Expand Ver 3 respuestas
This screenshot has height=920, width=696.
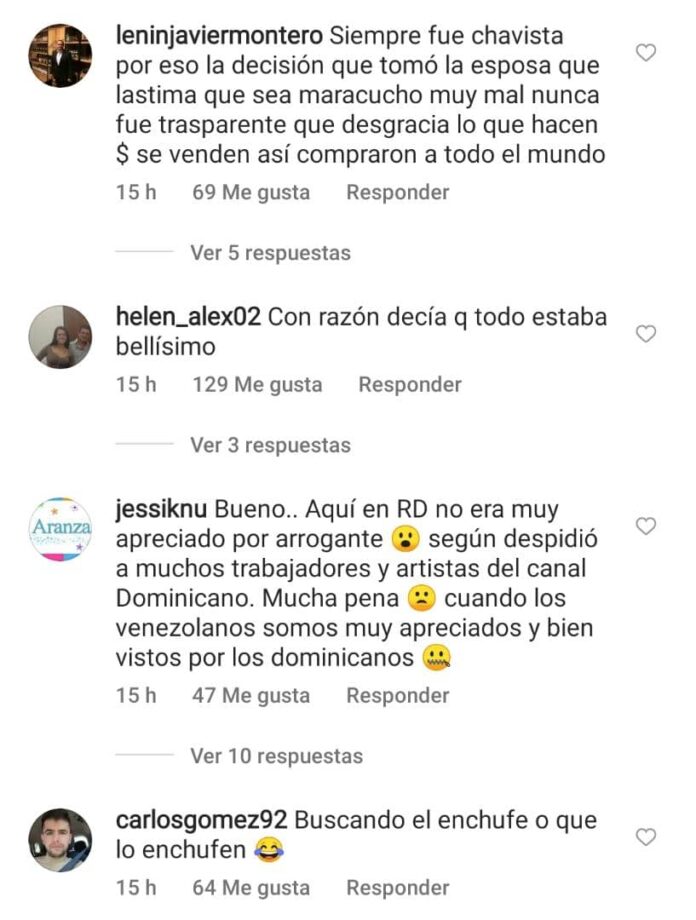[x=270, y=445]
